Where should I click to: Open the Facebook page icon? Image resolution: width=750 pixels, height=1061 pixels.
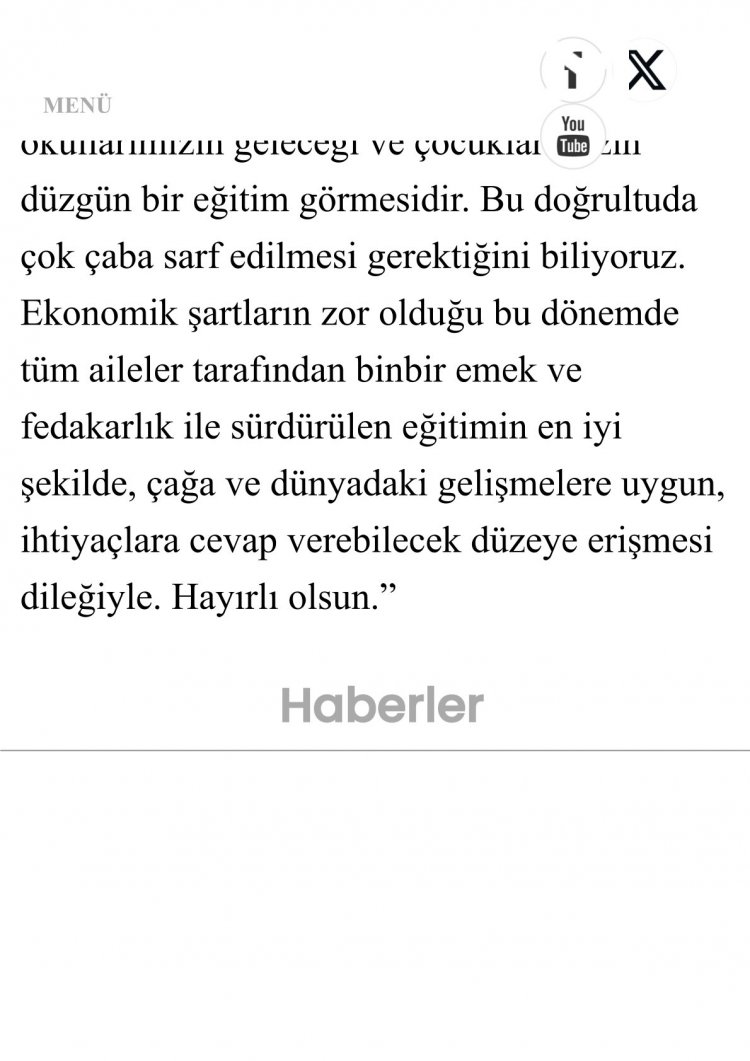coord(573,70)
